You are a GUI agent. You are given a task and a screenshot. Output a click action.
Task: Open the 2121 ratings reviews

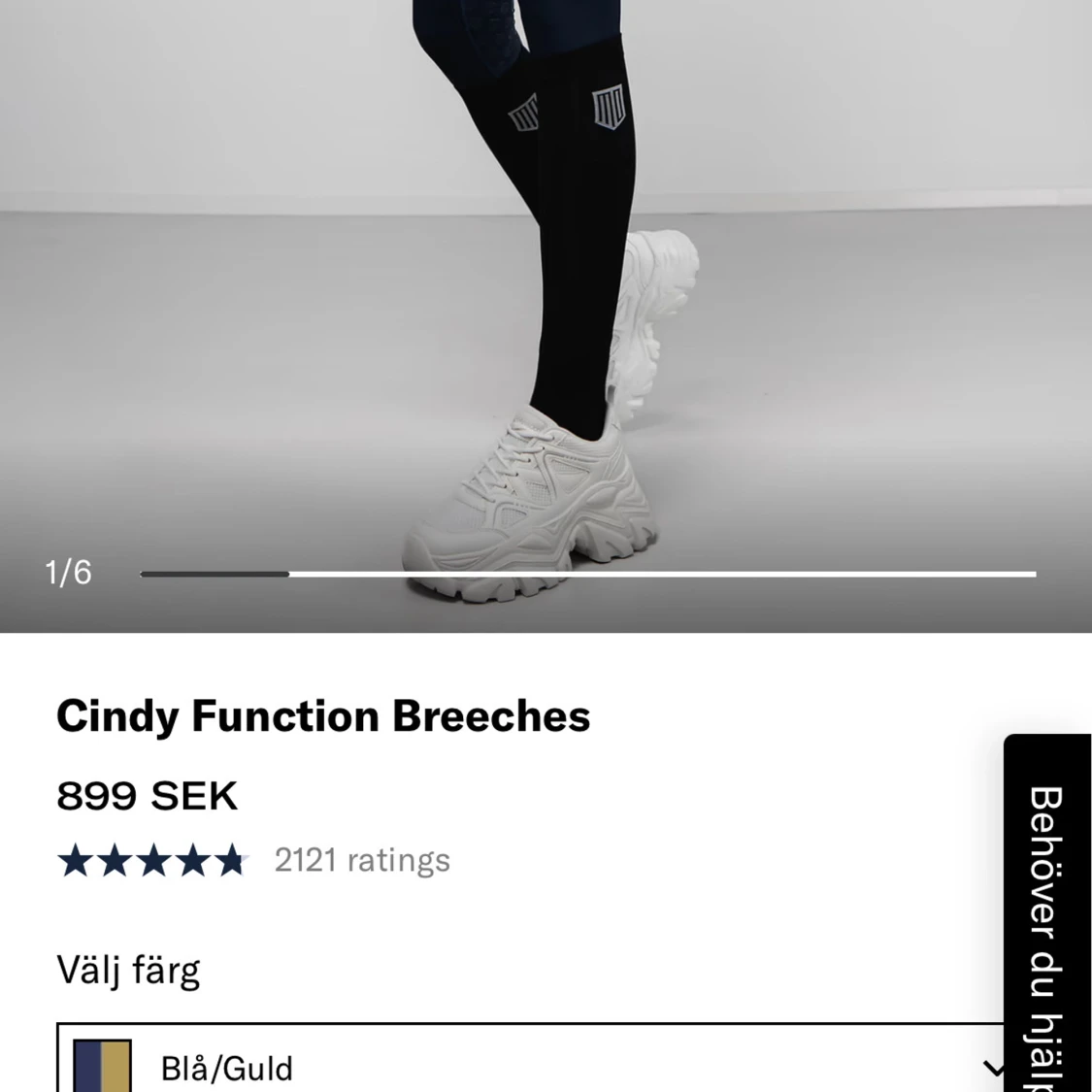[361, 860]
